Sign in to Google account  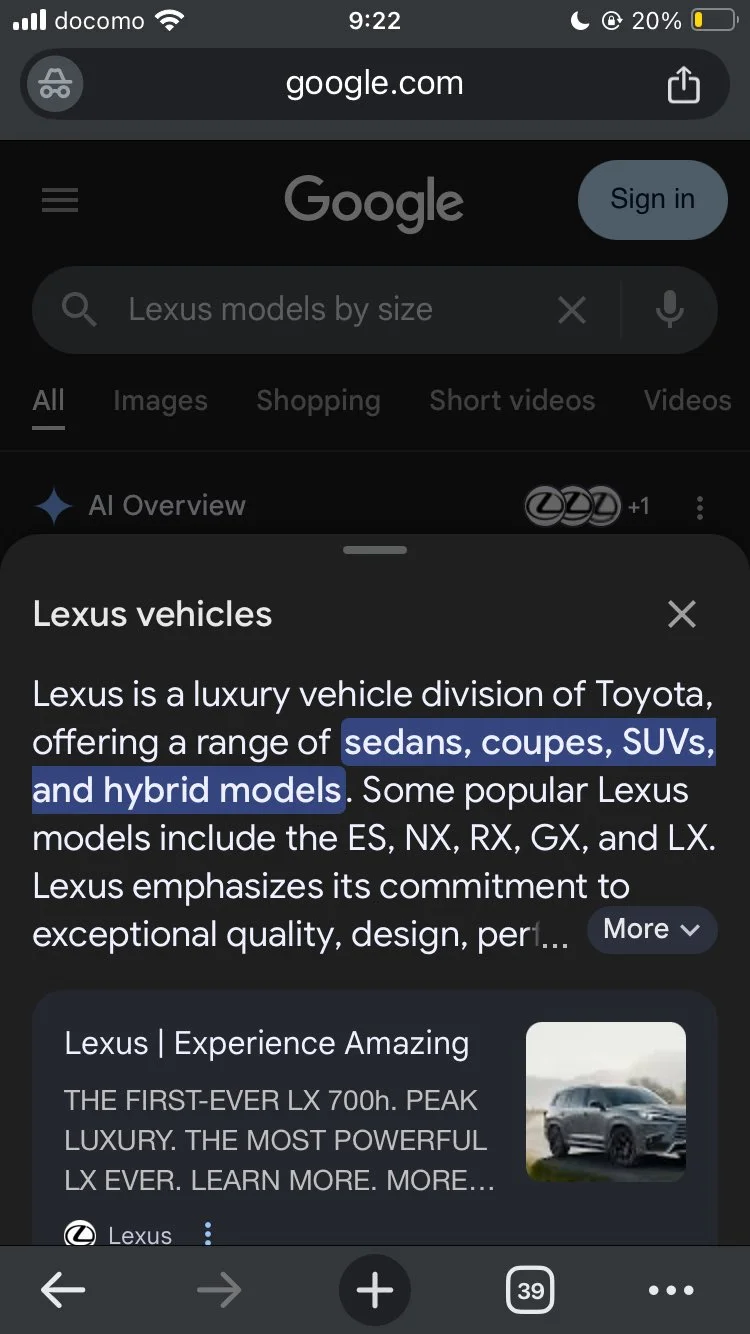652,199
